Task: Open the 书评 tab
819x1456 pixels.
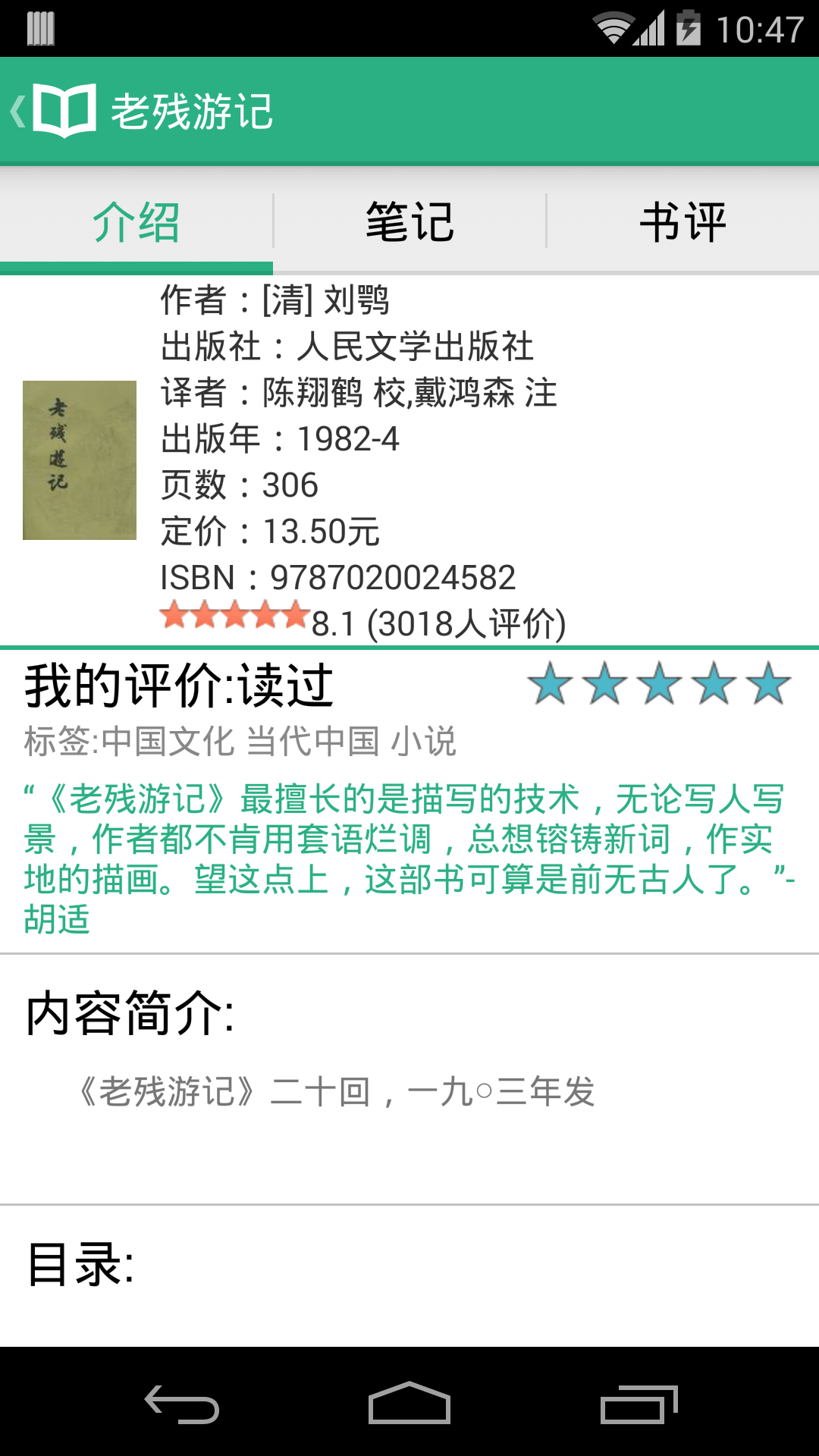Action: 682,220
